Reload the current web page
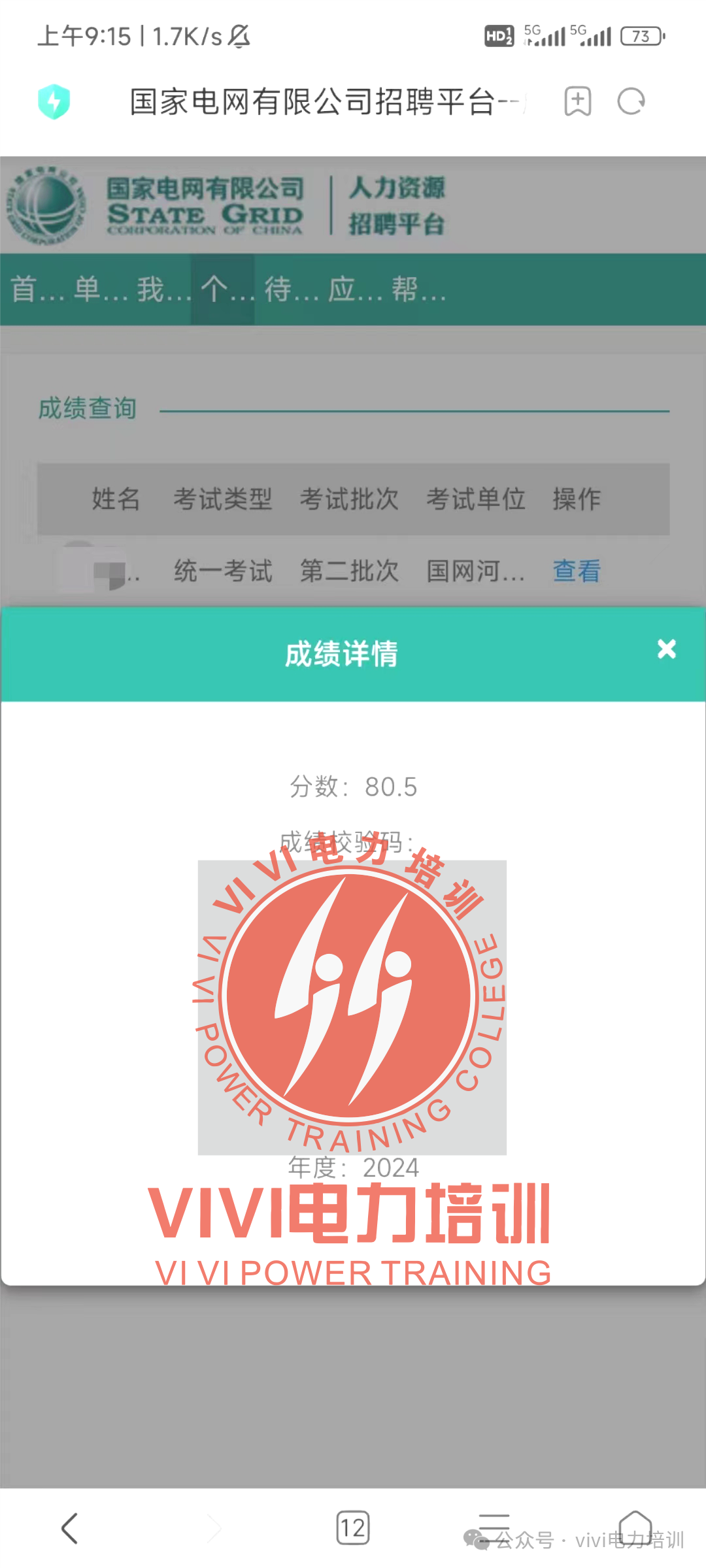Image resolution: width=706 pixels, height=1568 pixels. [631, 101]
